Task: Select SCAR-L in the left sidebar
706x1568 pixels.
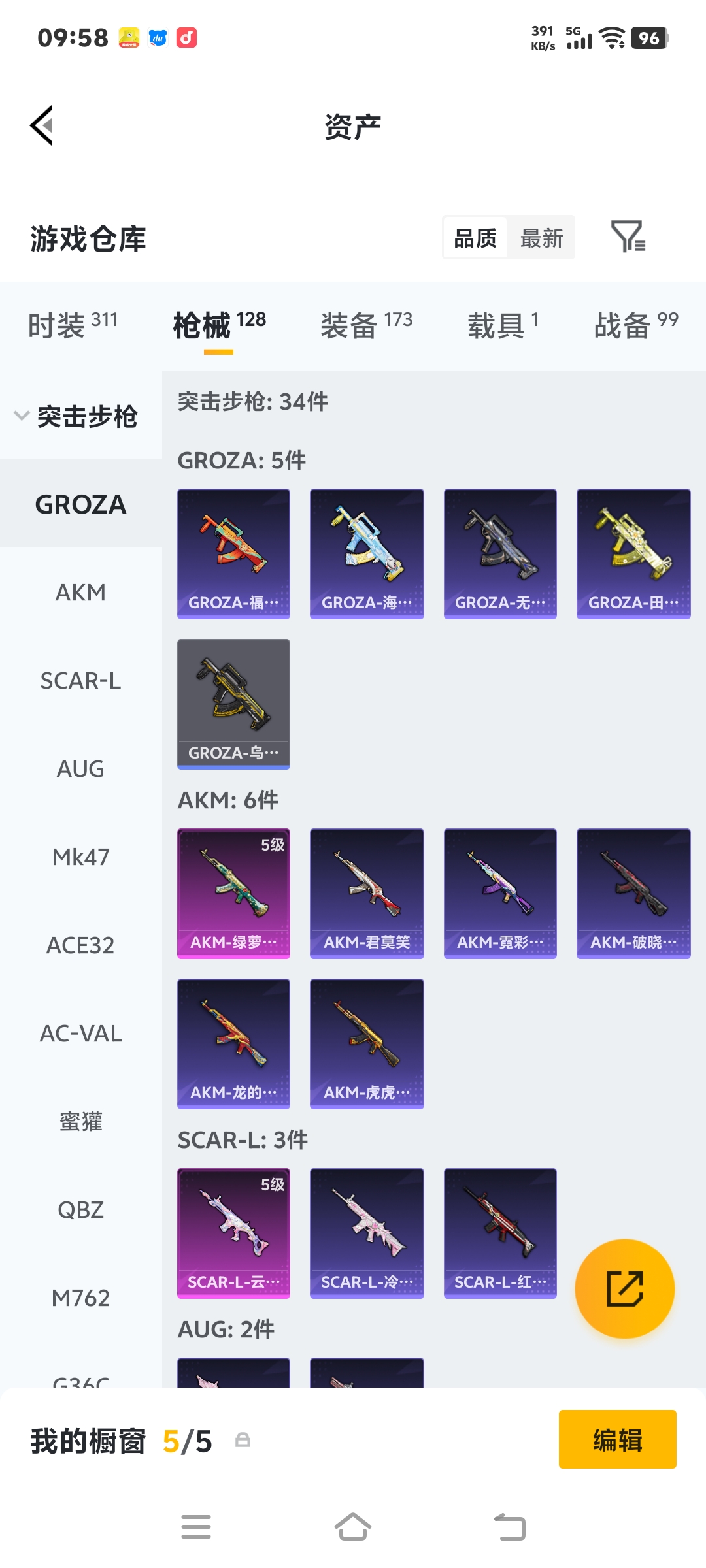Action: click(x=81, y=681)
